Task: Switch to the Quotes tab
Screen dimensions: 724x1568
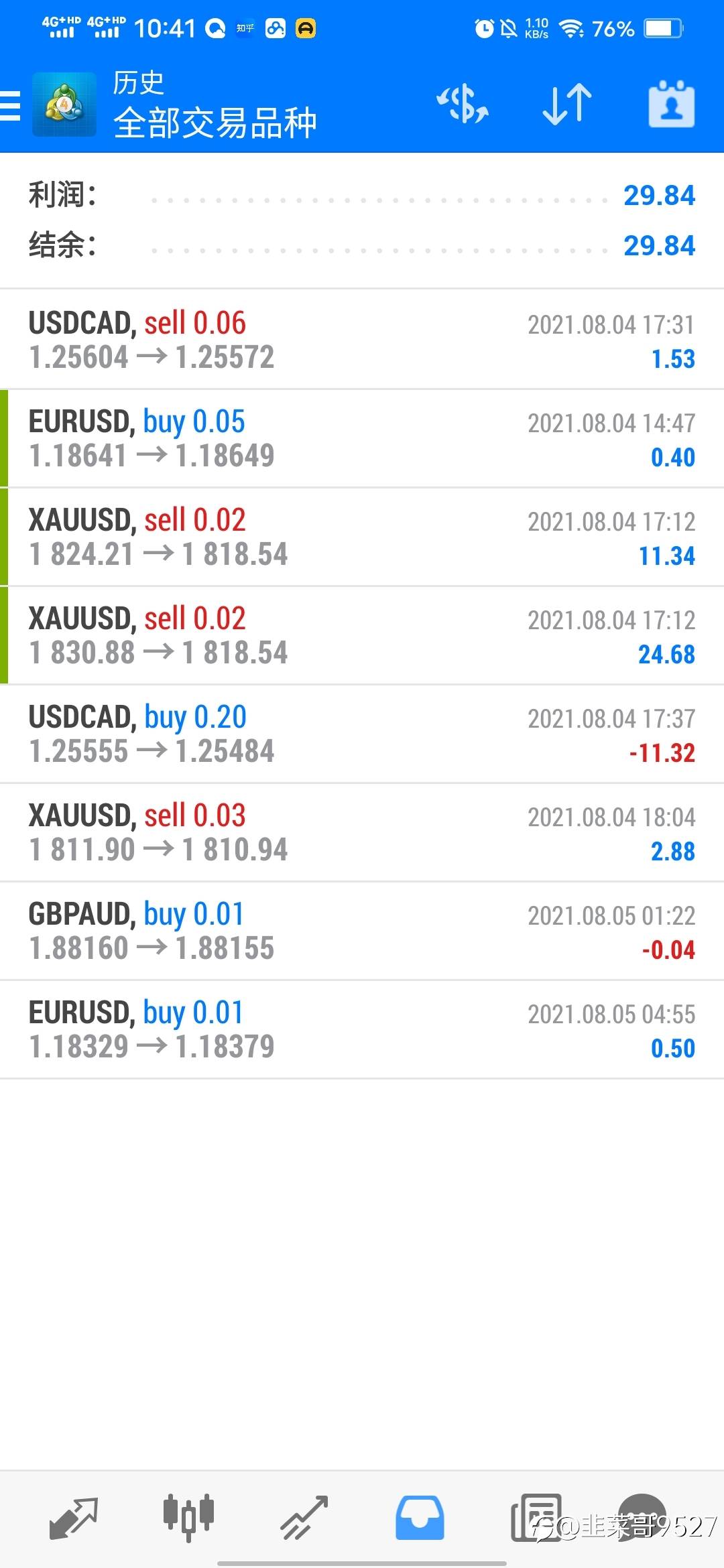Action: 74,1517
